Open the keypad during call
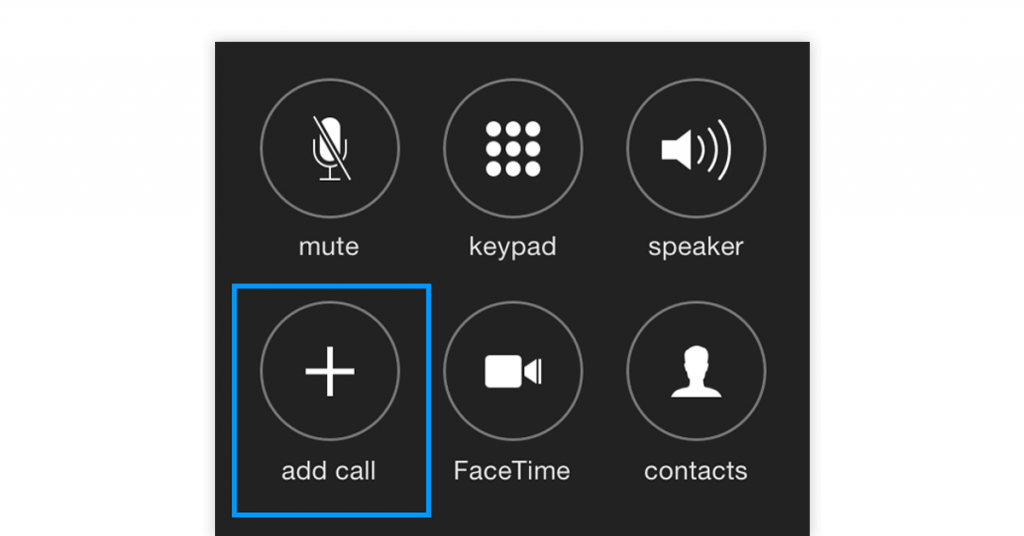Viewport: 1024px width, 536px height. (x=513, y=148)
